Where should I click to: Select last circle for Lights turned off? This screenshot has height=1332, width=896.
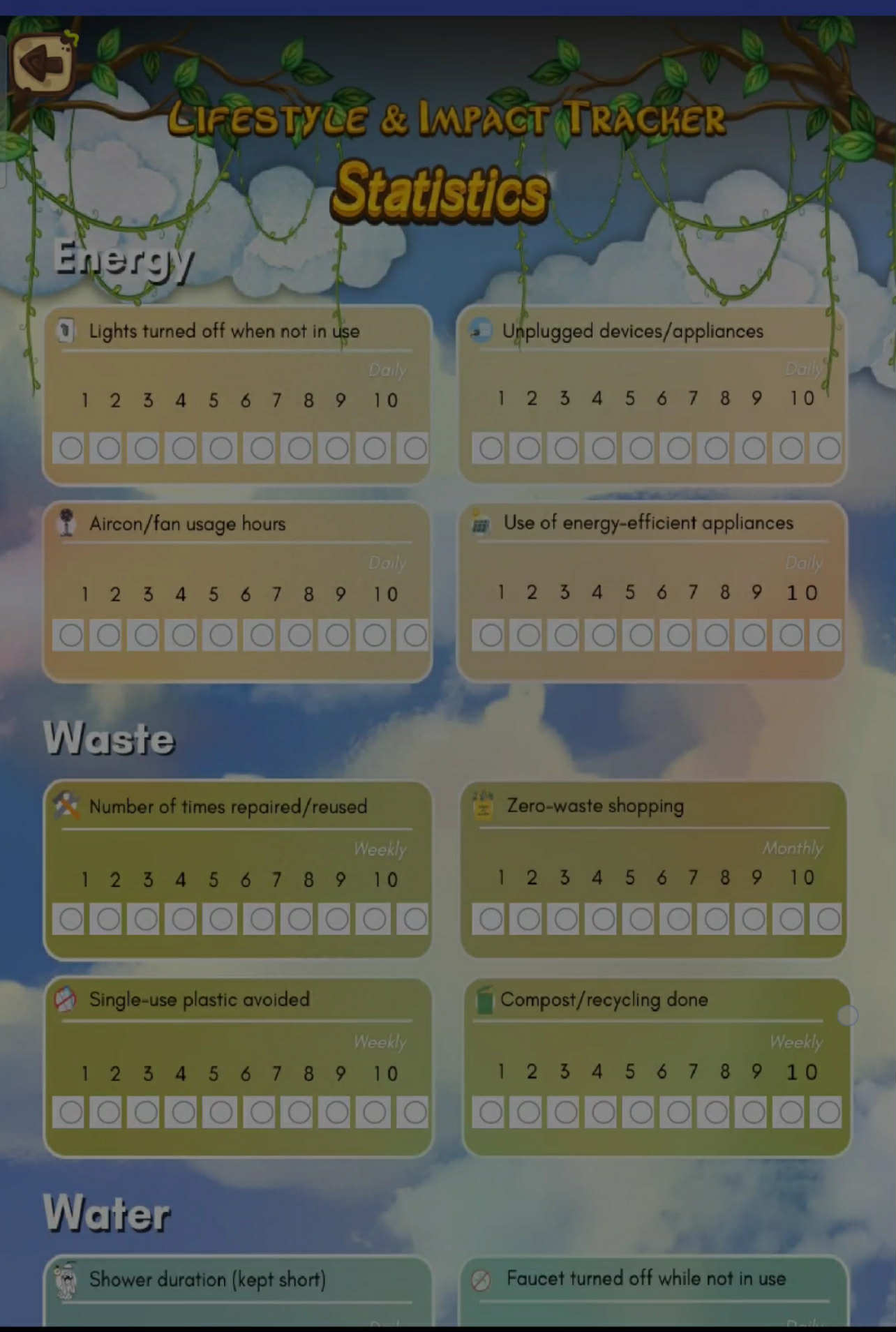click(x=415, y=448)
